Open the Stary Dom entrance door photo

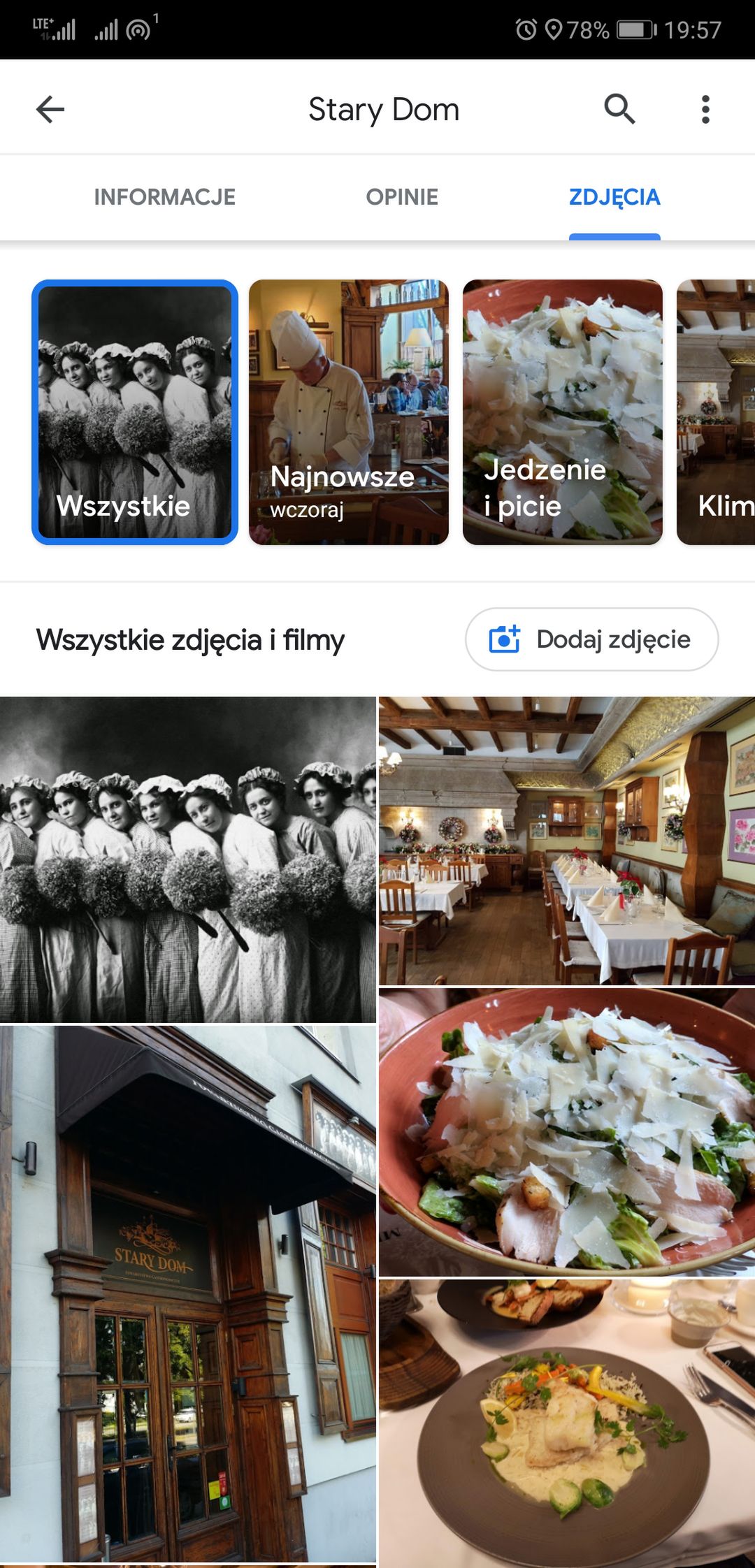tap(188, 1294)
